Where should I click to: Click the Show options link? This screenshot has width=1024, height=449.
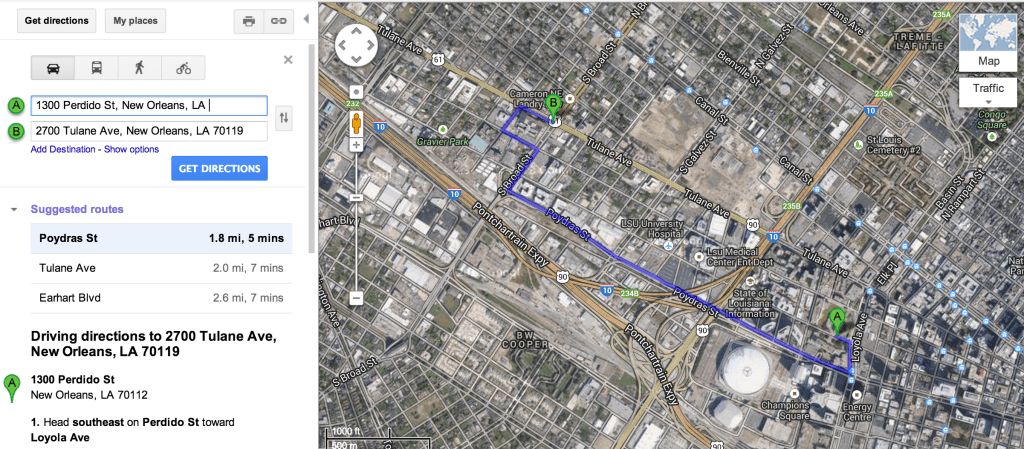[x=131, y=149]
